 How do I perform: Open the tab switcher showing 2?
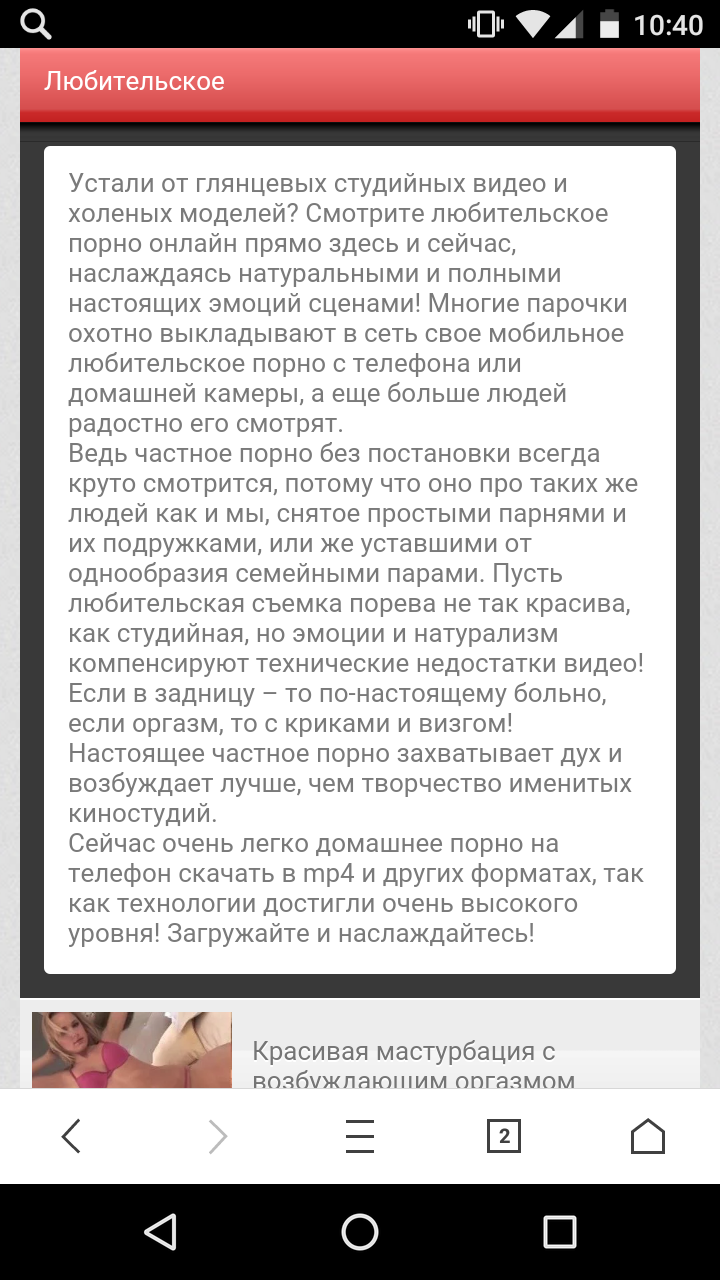point(504,1136)
